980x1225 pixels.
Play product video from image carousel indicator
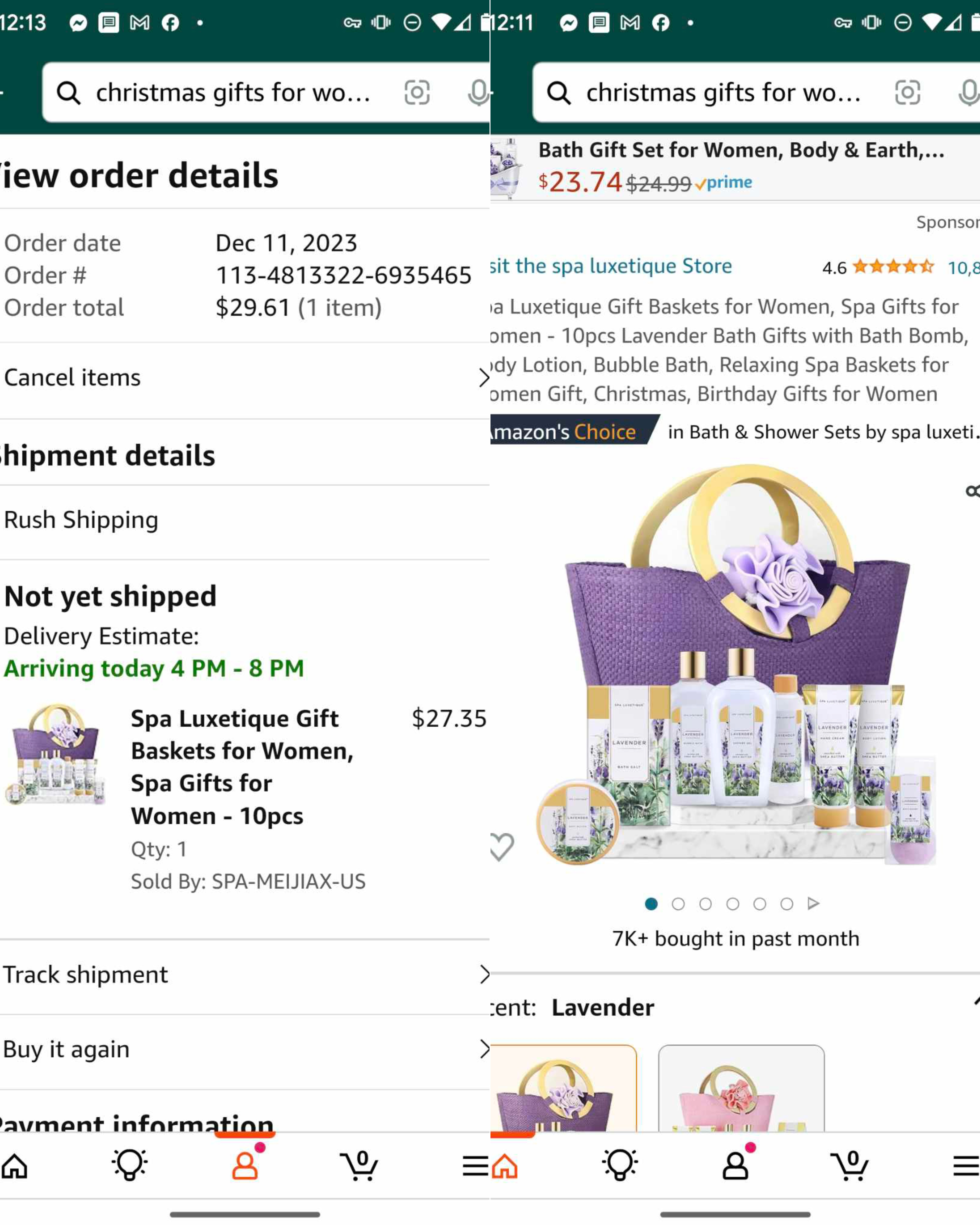(x=813, y=903)
